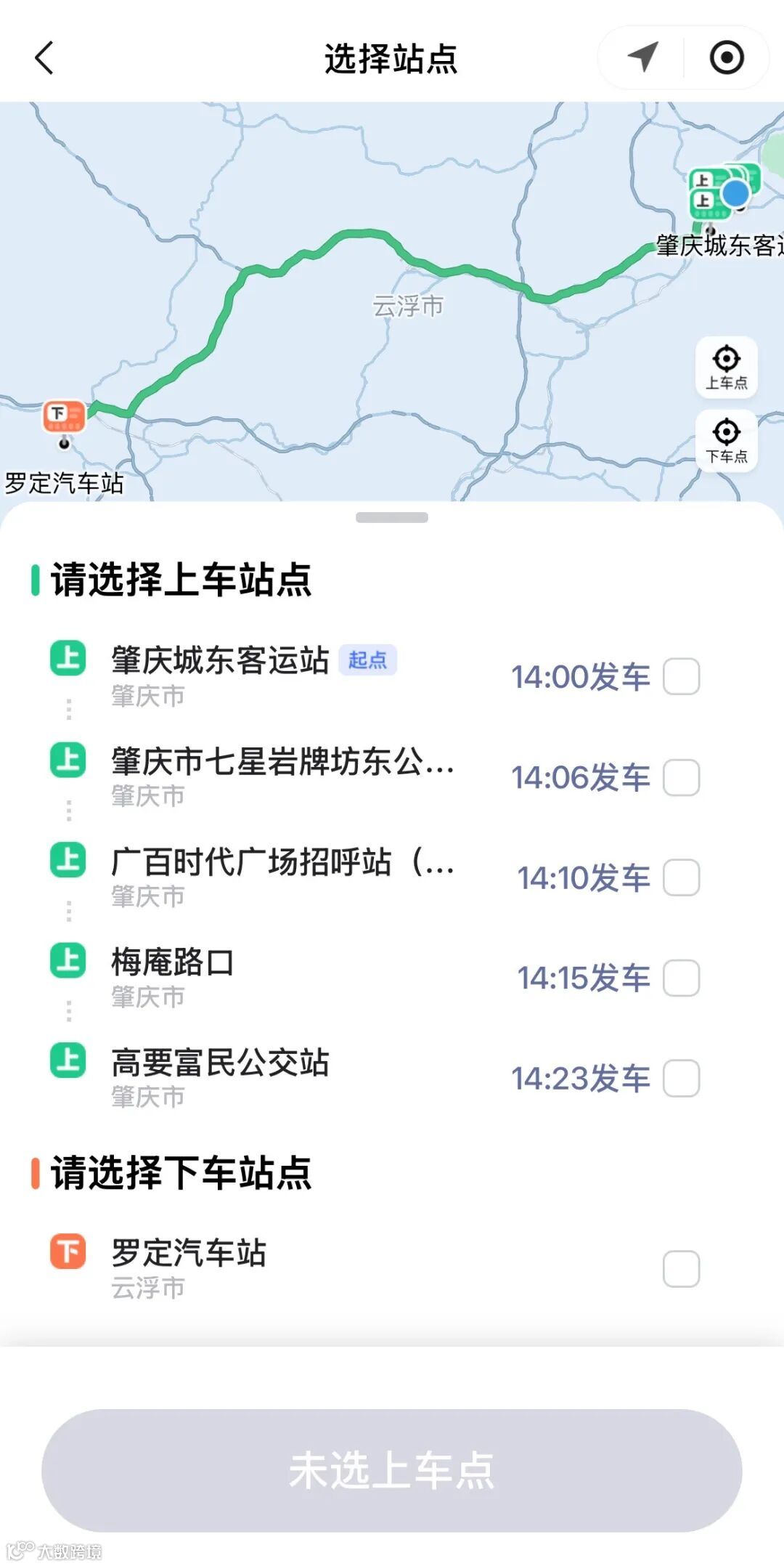Viewport: 784px width, 1566px height.
Task: Check the box for 肇庆城东客运站 departure
Action: point(680,676)
